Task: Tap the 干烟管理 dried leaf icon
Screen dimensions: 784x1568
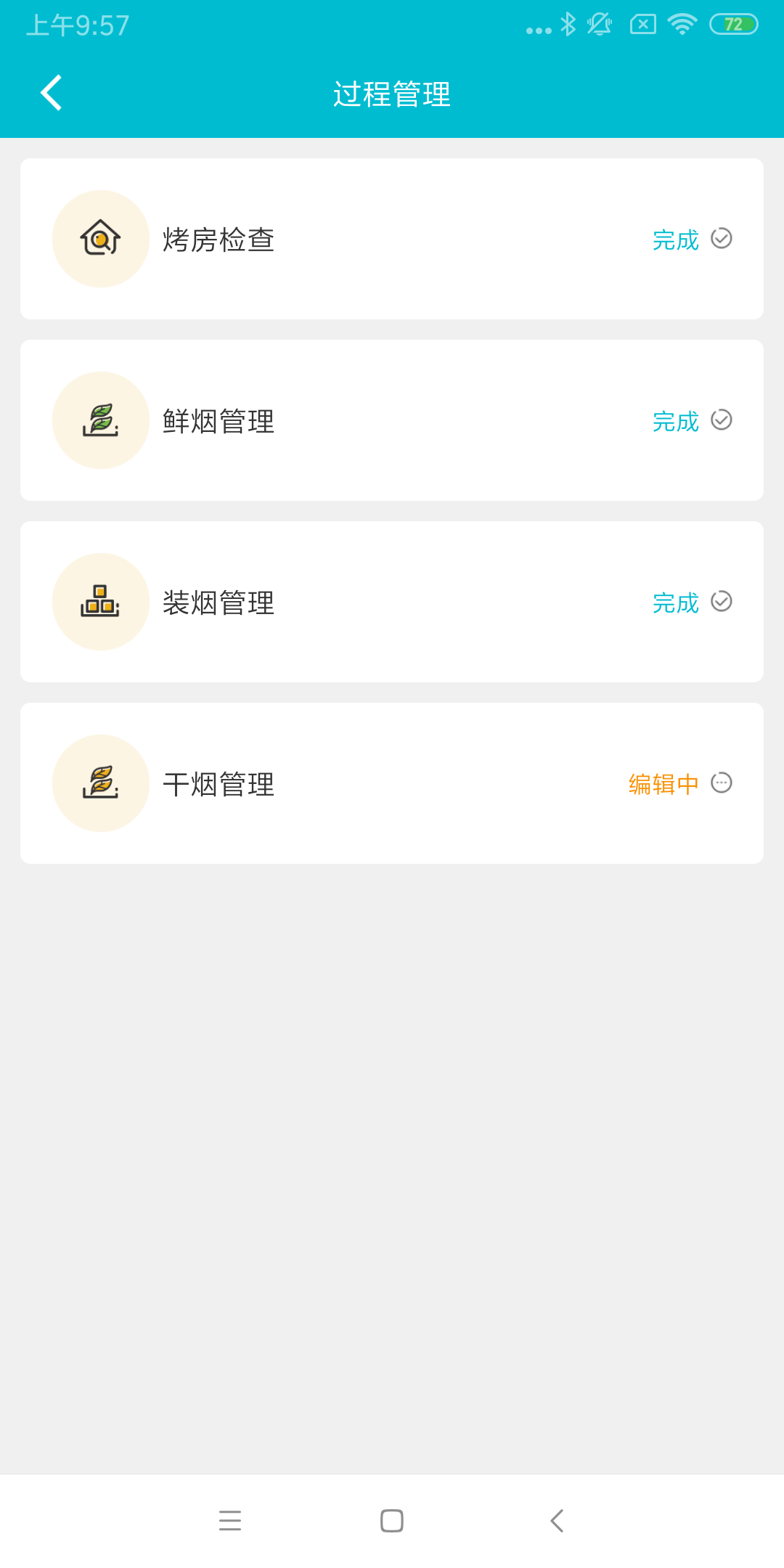Action: pos(100,783)
